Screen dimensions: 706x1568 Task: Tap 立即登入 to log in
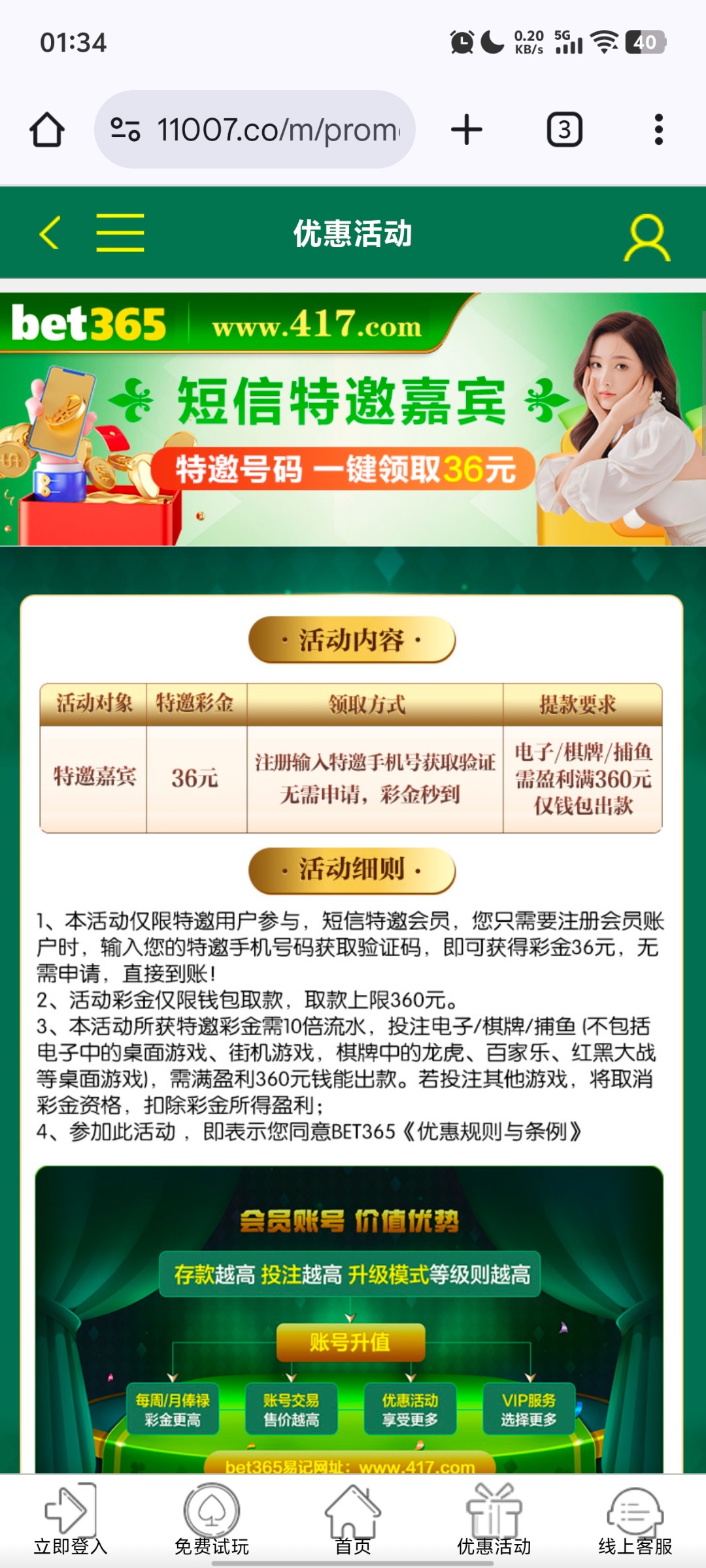tap(71, 1520)
